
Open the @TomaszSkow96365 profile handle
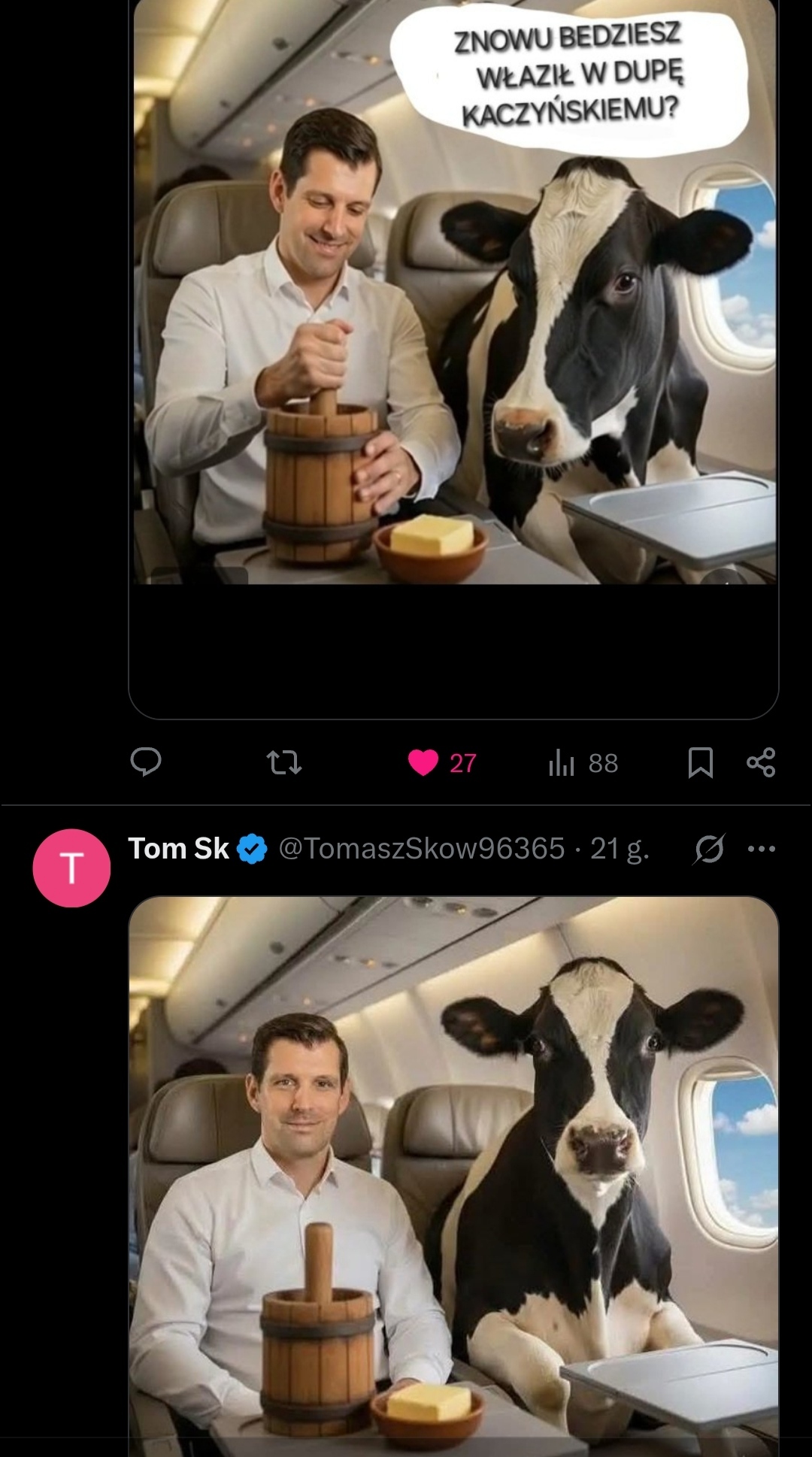(x=421, y=849)
